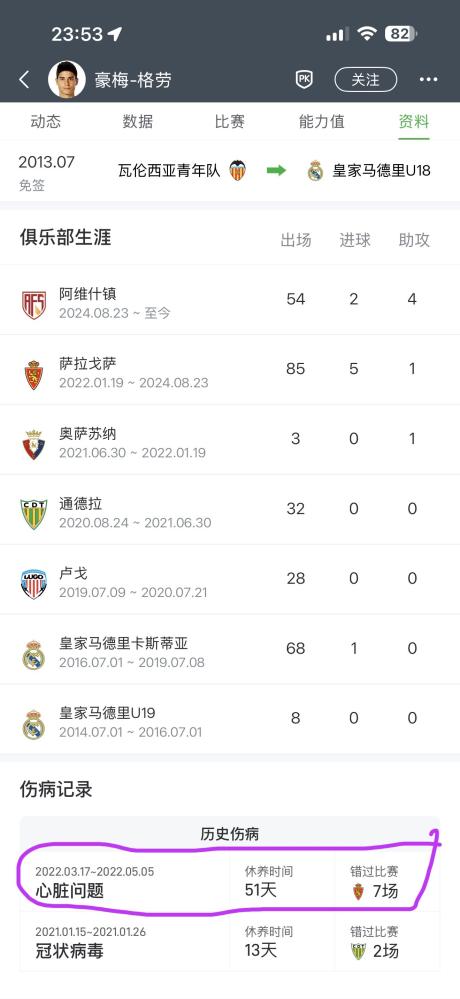Open the 阿维什镇 club row
The width and height of the screenshot is (460, 999).
230,299
